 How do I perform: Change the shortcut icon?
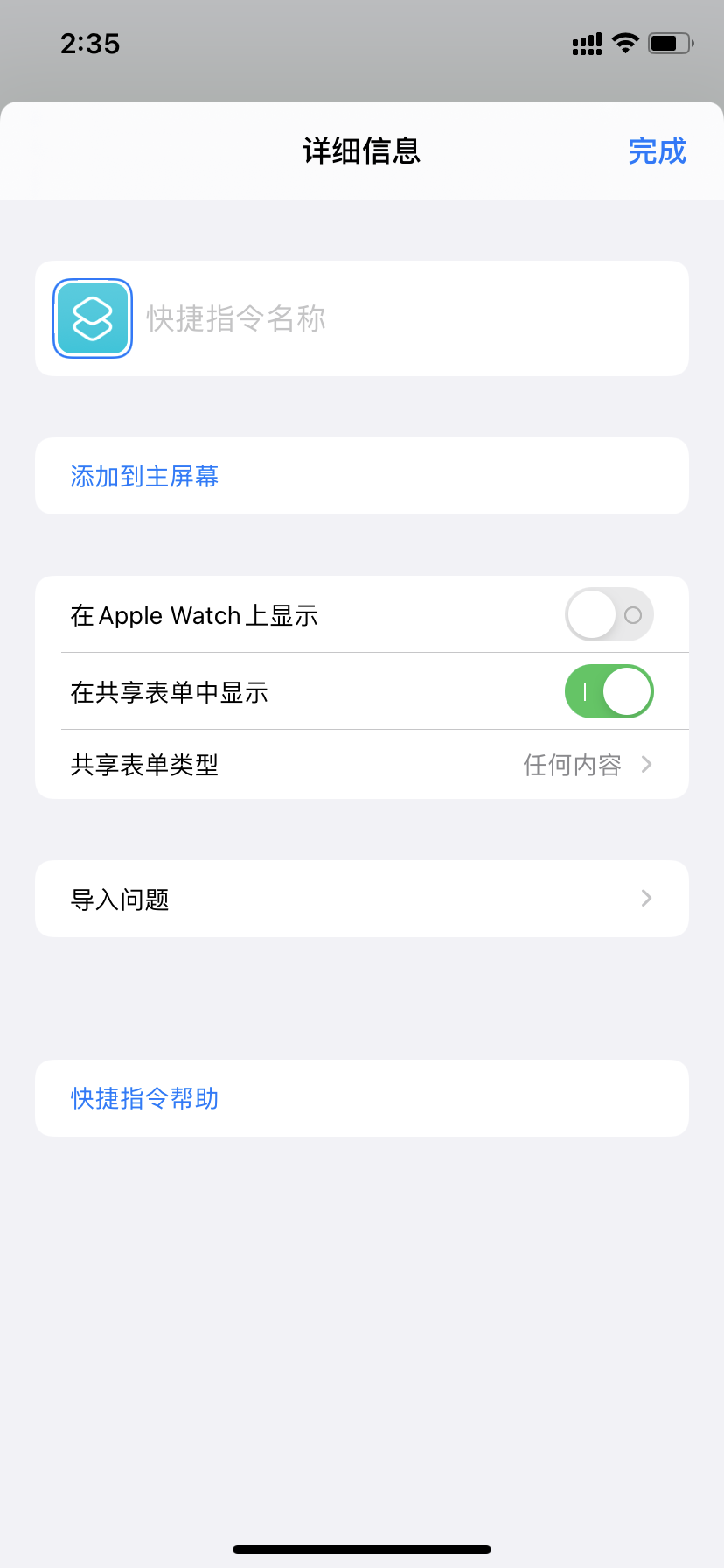93,318
